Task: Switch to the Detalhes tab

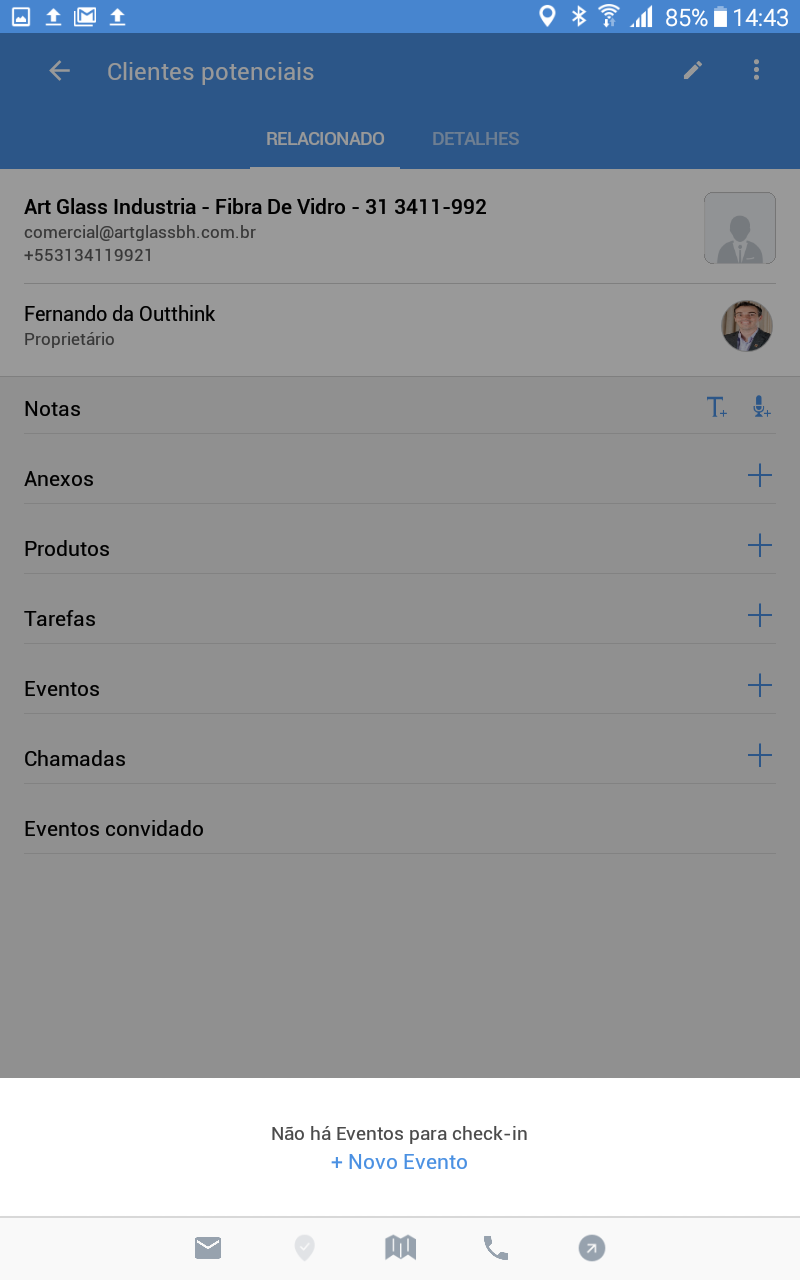Action: click(x=475, y=139)
